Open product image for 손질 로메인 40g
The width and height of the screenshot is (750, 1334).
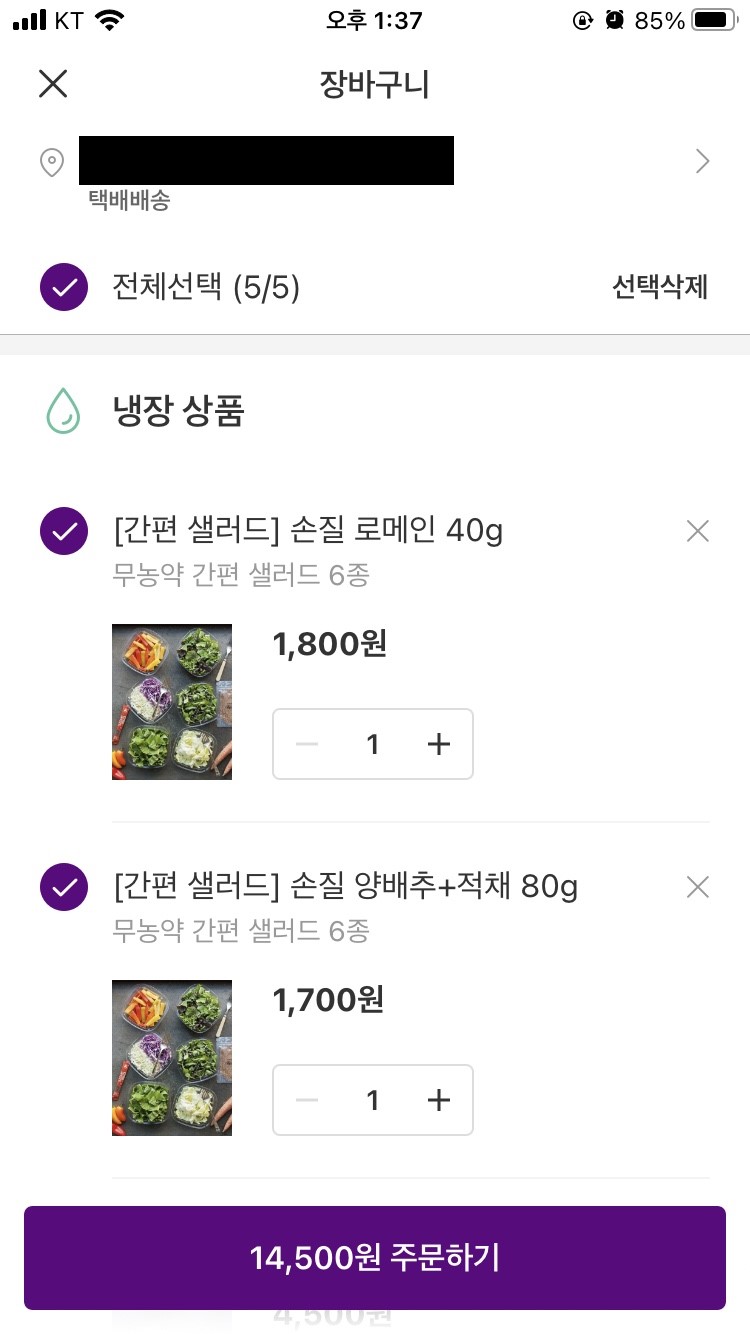tap(172, 702)
